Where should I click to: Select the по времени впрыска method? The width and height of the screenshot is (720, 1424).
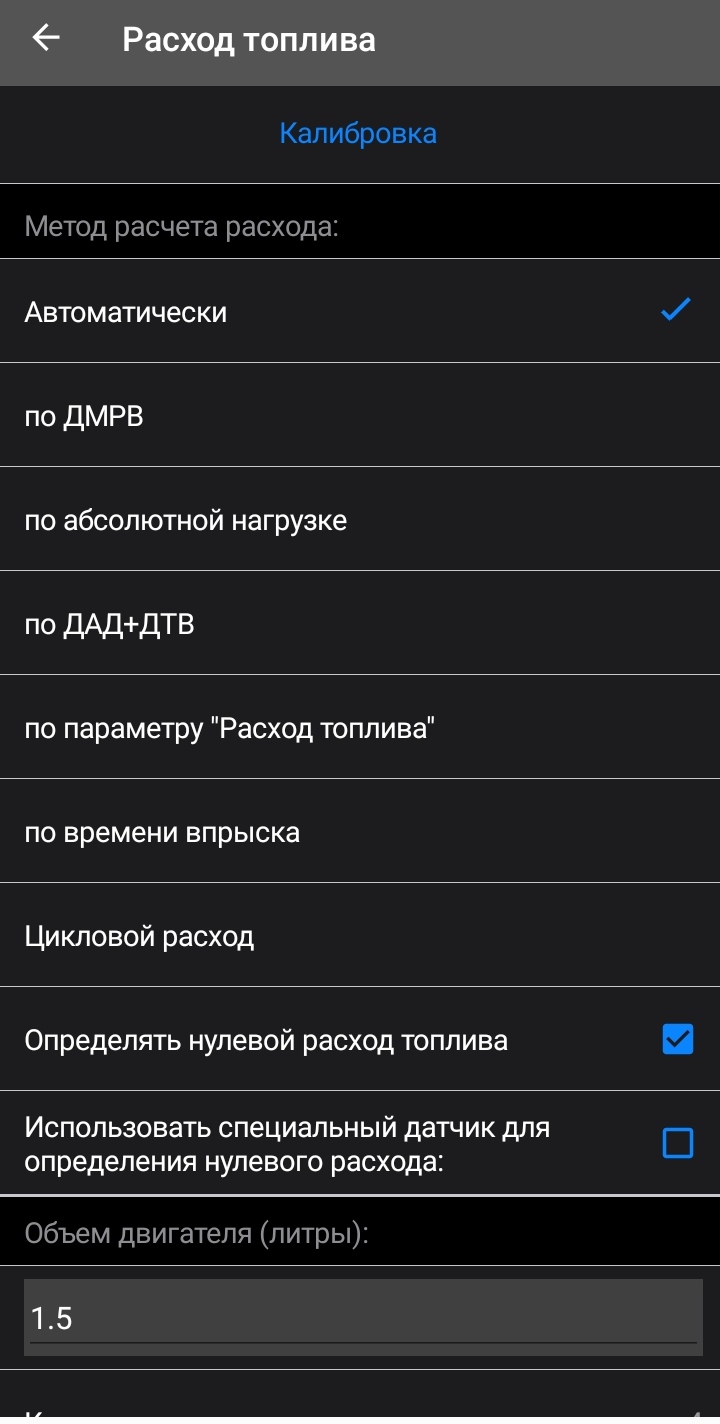(360, 831)
